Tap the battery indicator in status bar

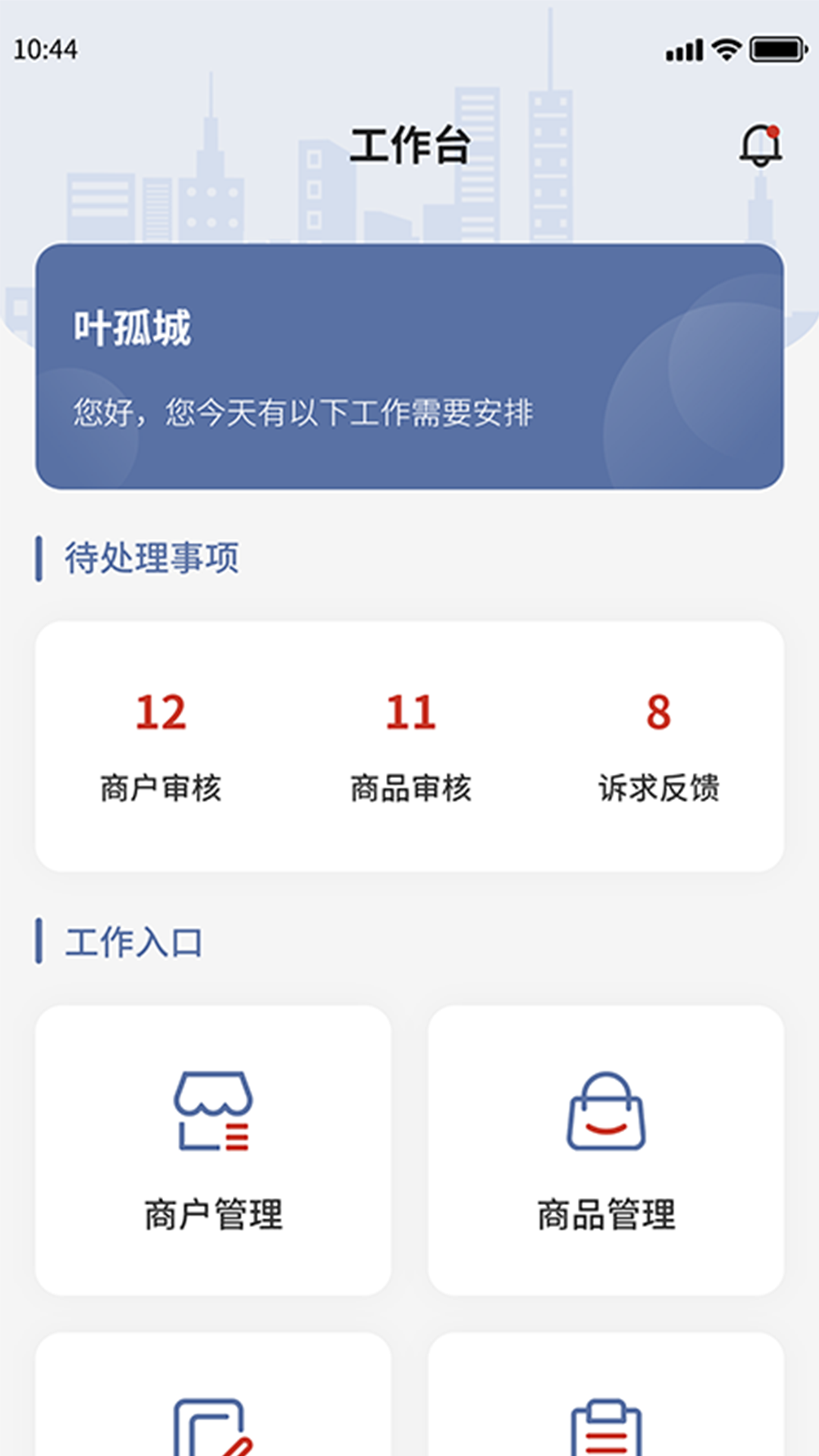[773, 50]
